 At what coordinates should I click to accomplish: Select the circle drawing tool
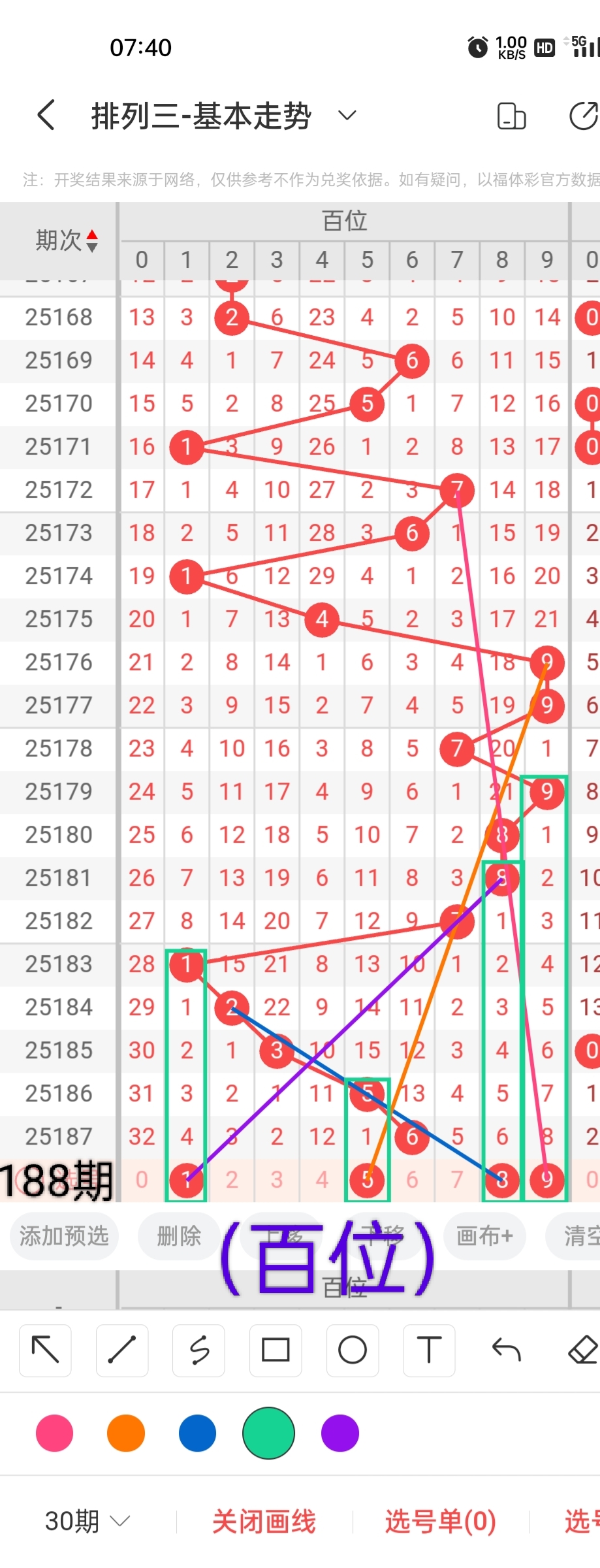[x=353, y=1350]
